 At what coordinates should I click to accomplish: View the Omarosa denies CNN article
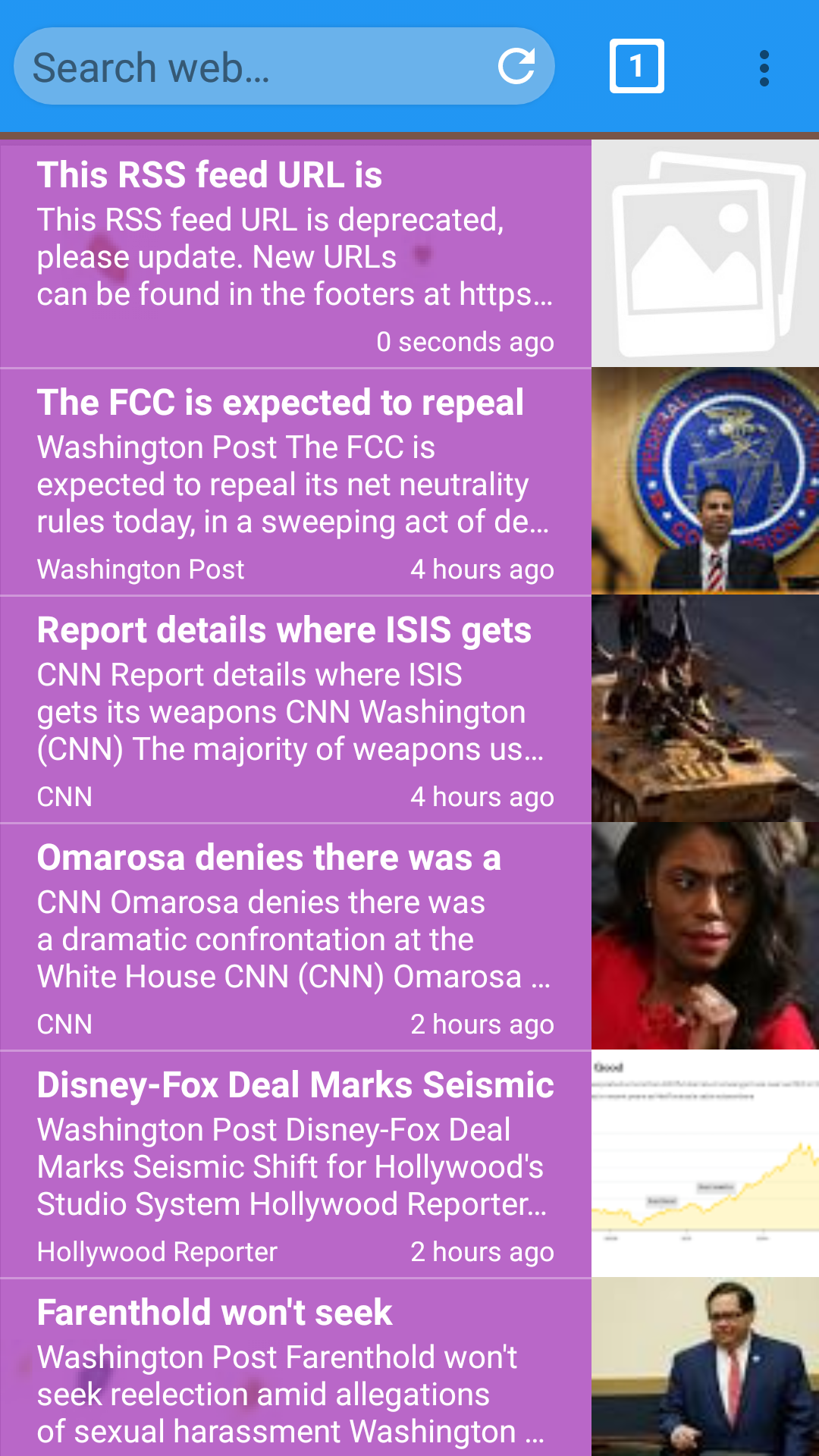tap(296, 937)
